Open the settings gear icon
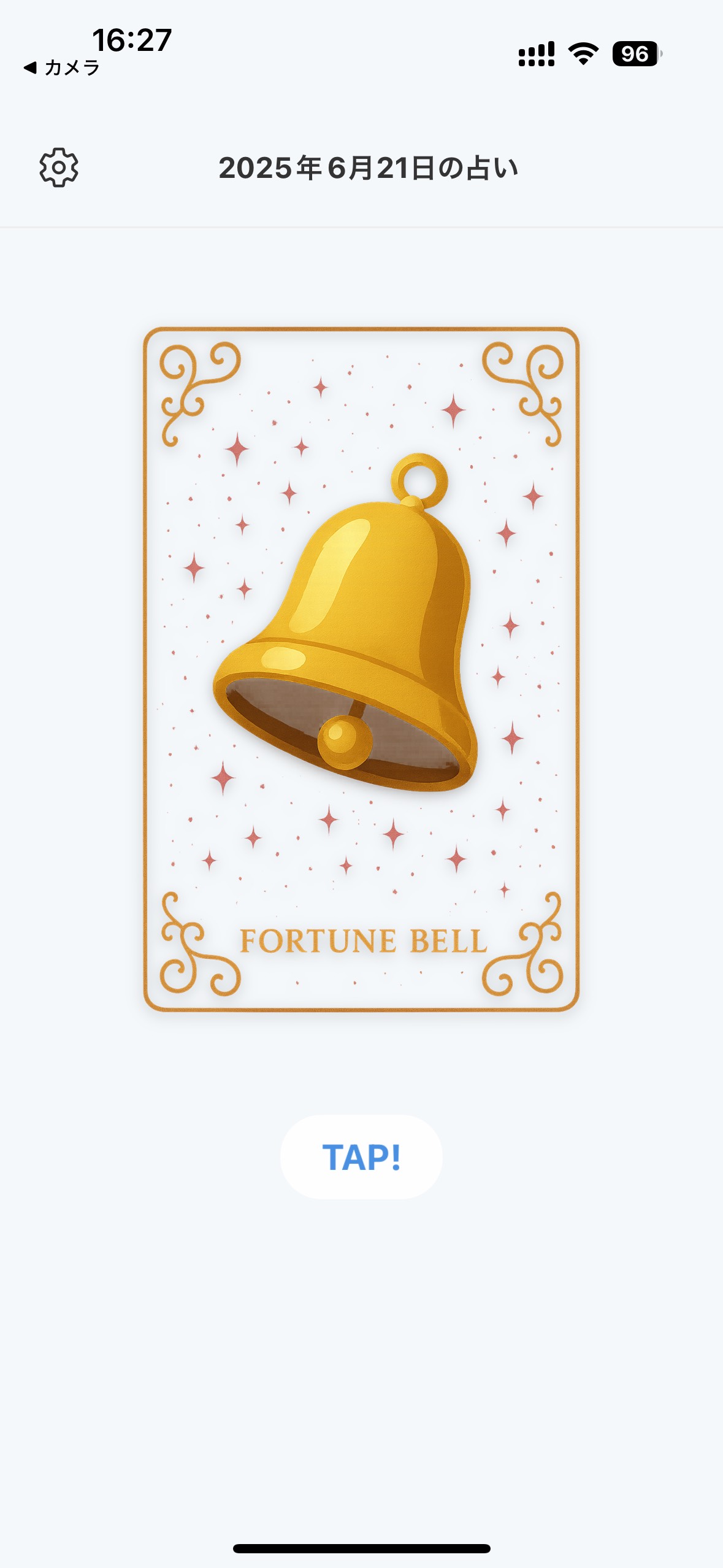 [x=59, y=167]
